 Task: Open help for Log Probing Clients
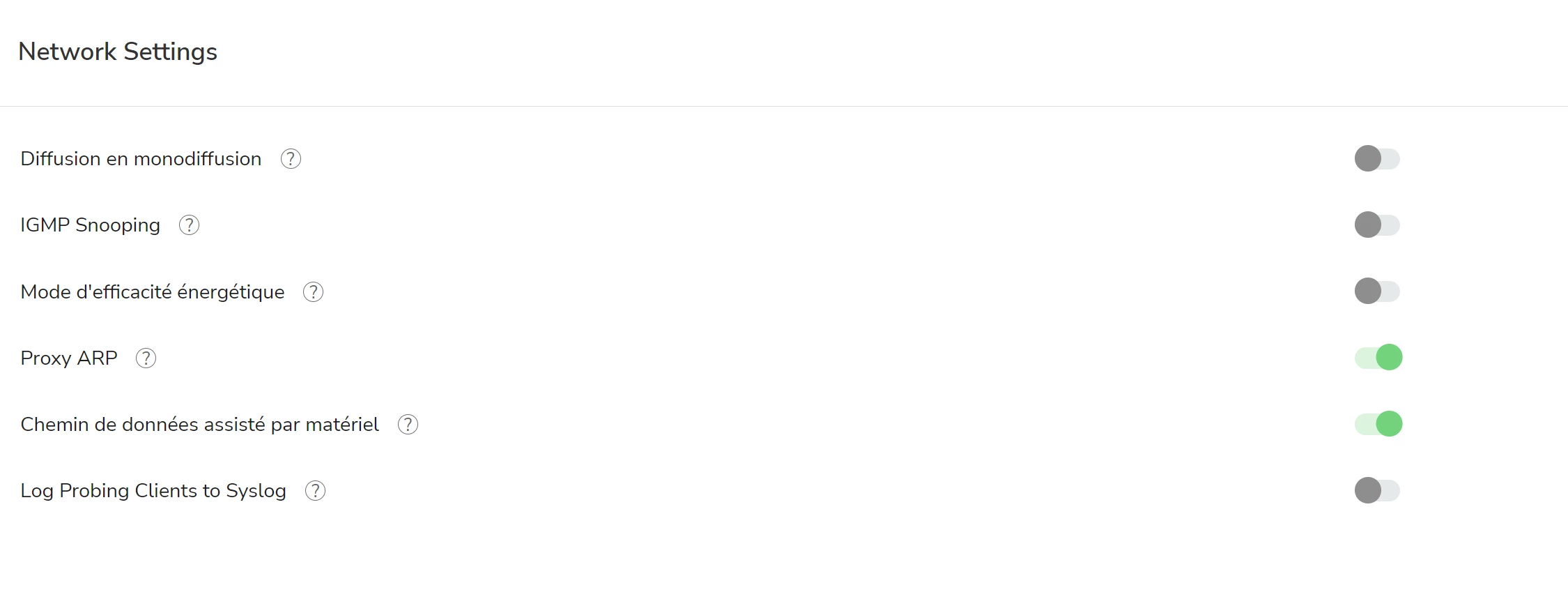tap(315, 491)
